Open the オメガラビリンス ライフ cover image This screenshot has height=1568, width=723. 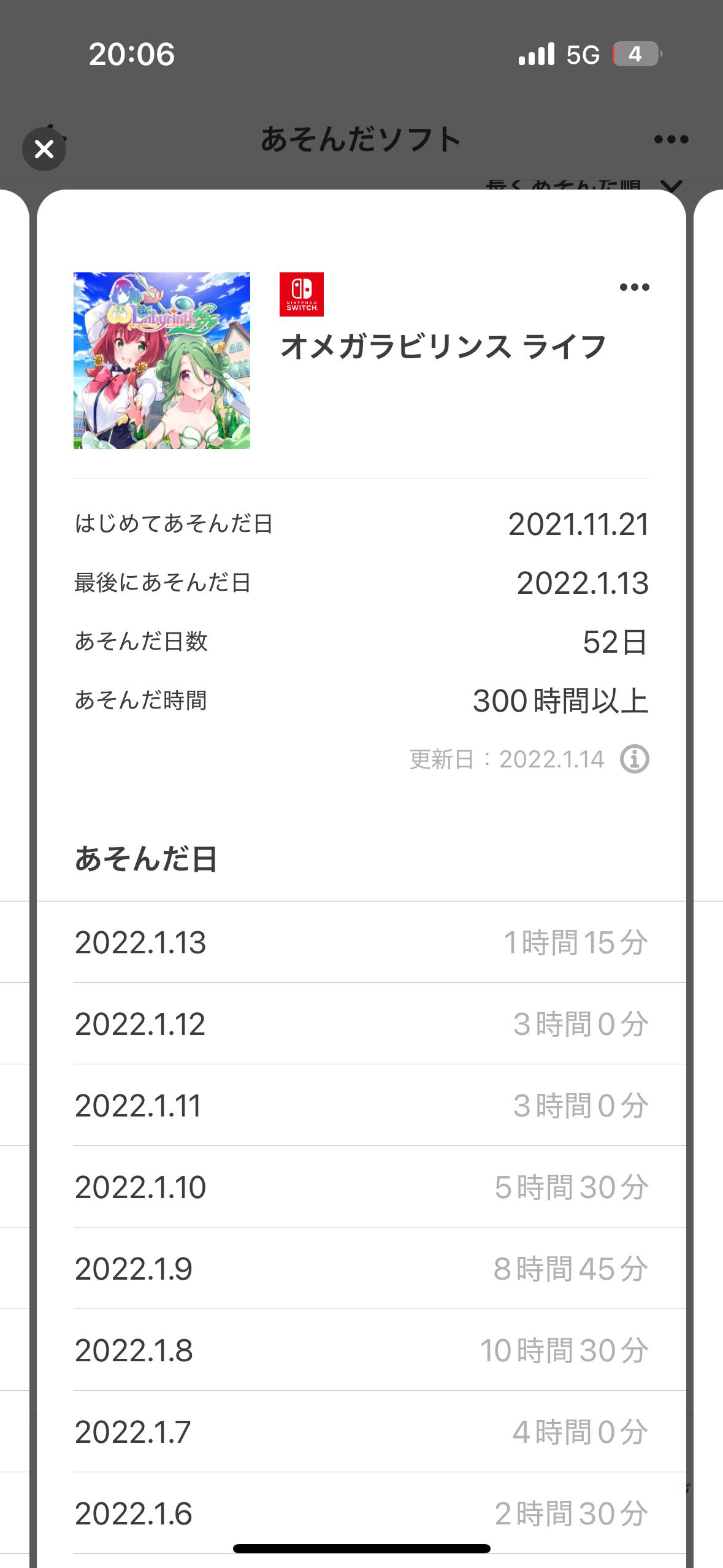tap(162, 361)
